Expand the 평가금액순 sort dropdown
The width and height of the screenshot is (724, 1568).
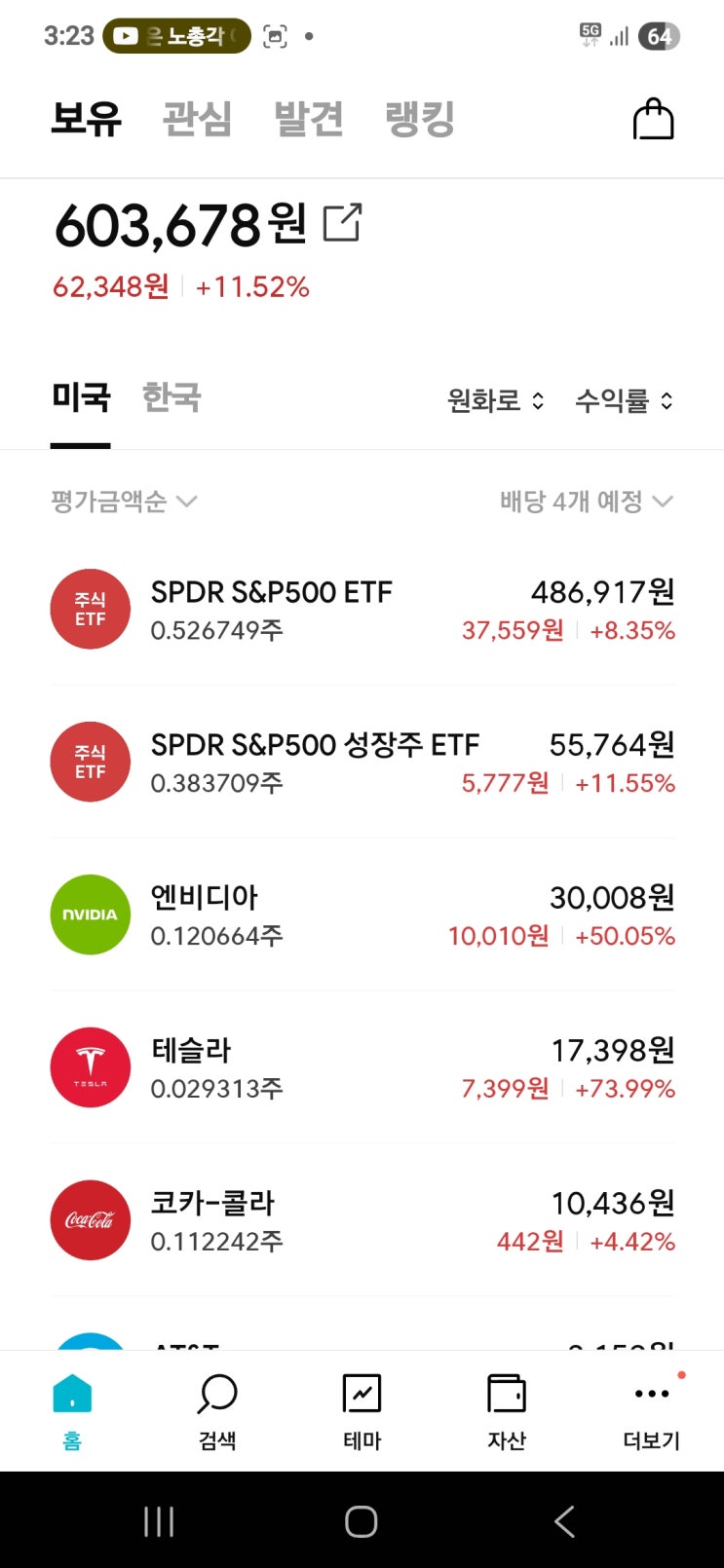(x=124, y=502)
